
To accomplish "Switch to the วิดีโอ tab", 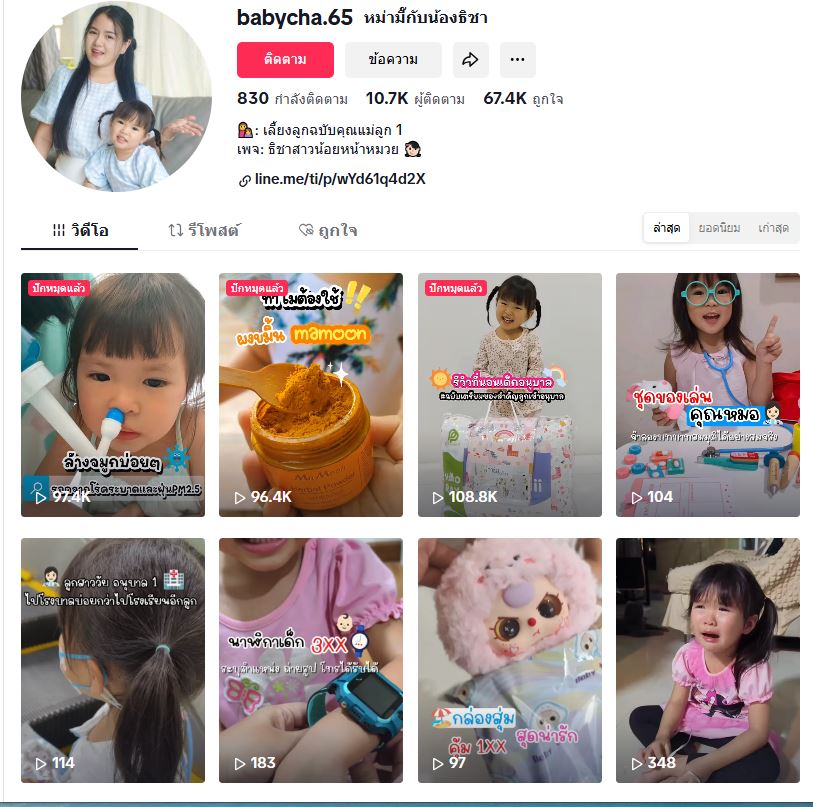I will (80, 231).
